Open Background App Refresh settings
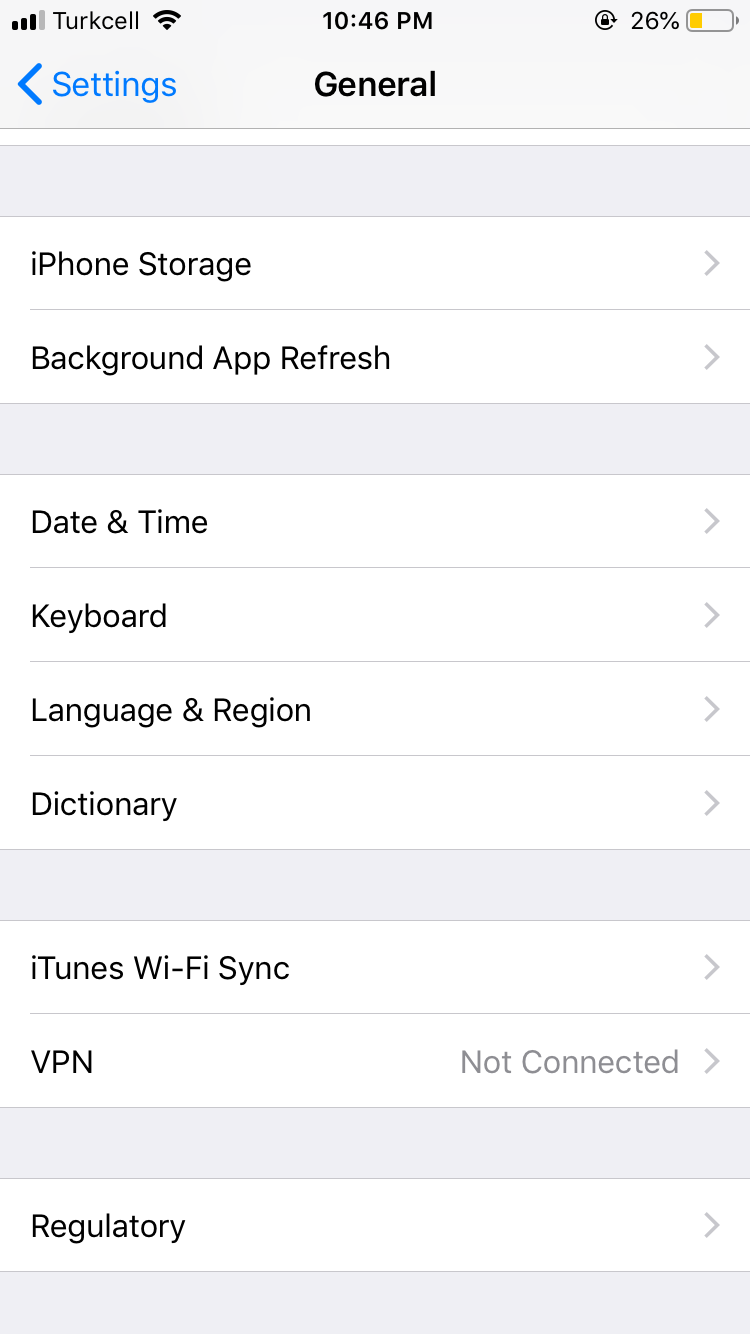This screenshot has height=1334, width=750. pos(375,358)
